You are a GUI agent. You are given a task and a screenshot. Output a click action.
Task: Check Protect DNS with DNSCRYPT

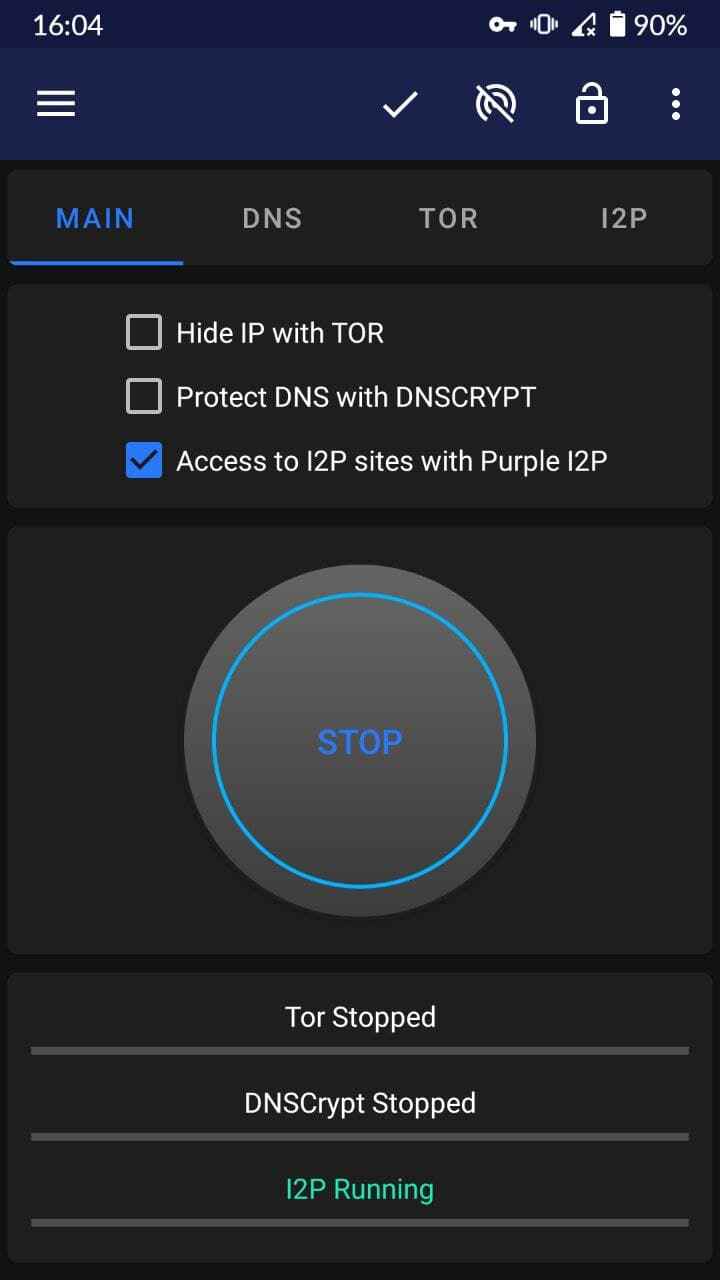point(144,397)
